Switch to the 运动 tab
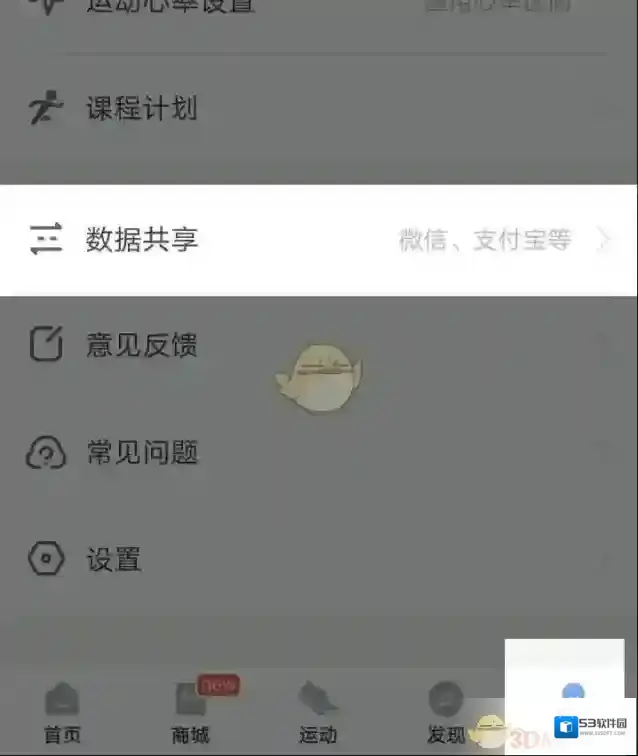 pos(318,712)
